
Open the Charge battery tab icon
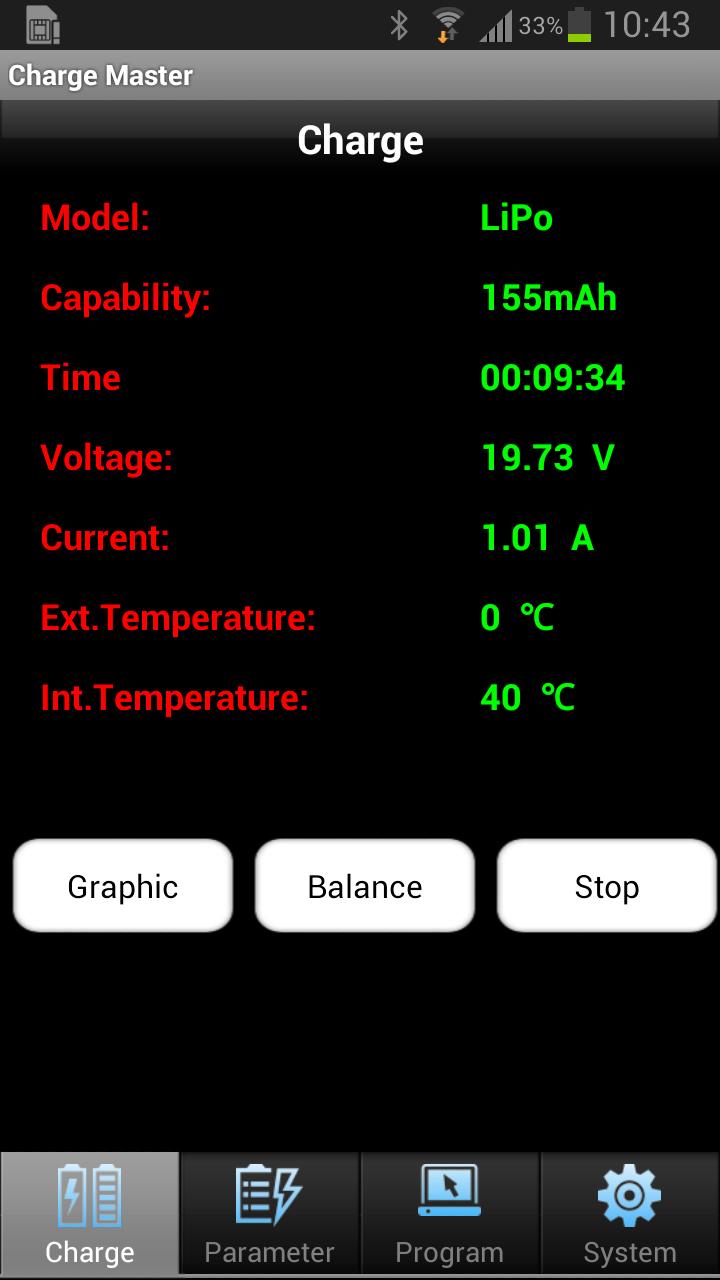click(x=90, y=1195)
